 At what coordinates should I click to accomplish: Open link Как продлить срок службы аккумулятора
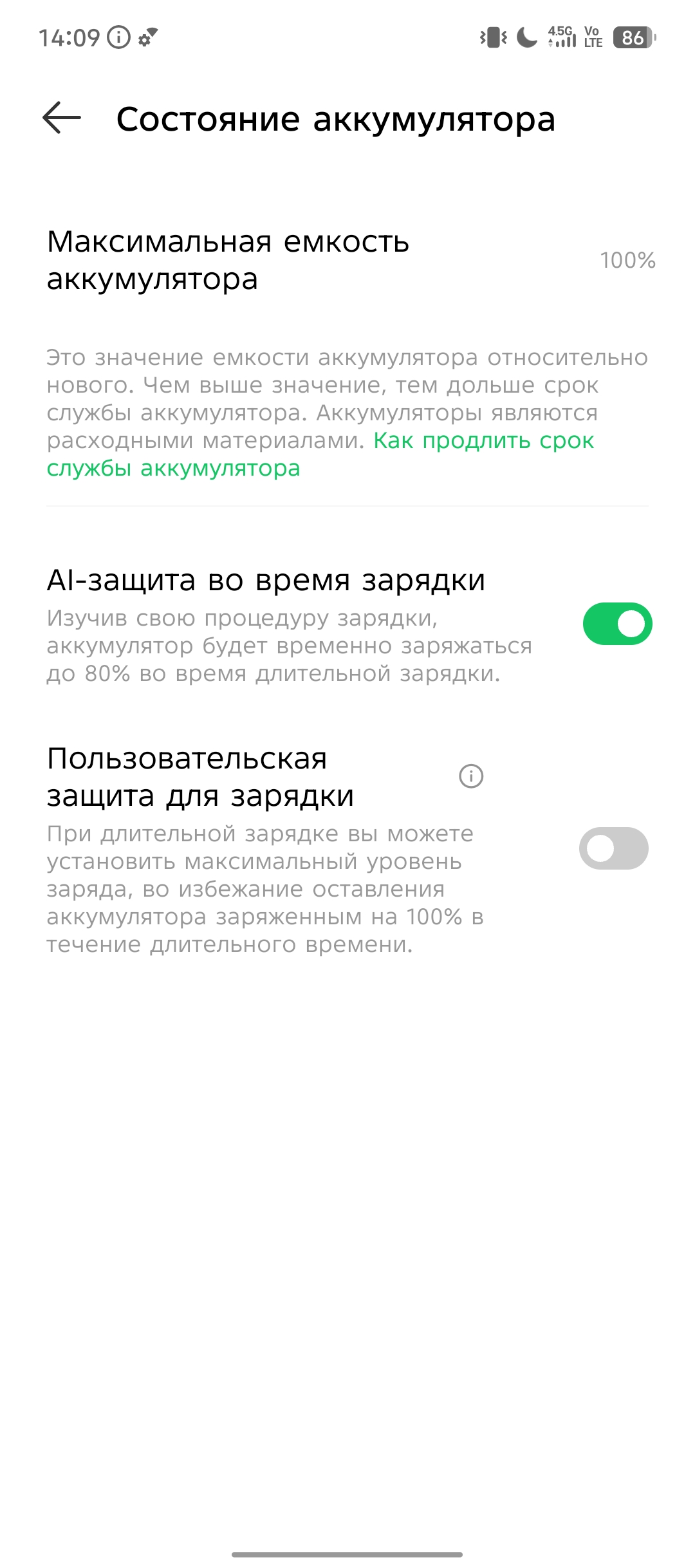(x=483, y=442)
